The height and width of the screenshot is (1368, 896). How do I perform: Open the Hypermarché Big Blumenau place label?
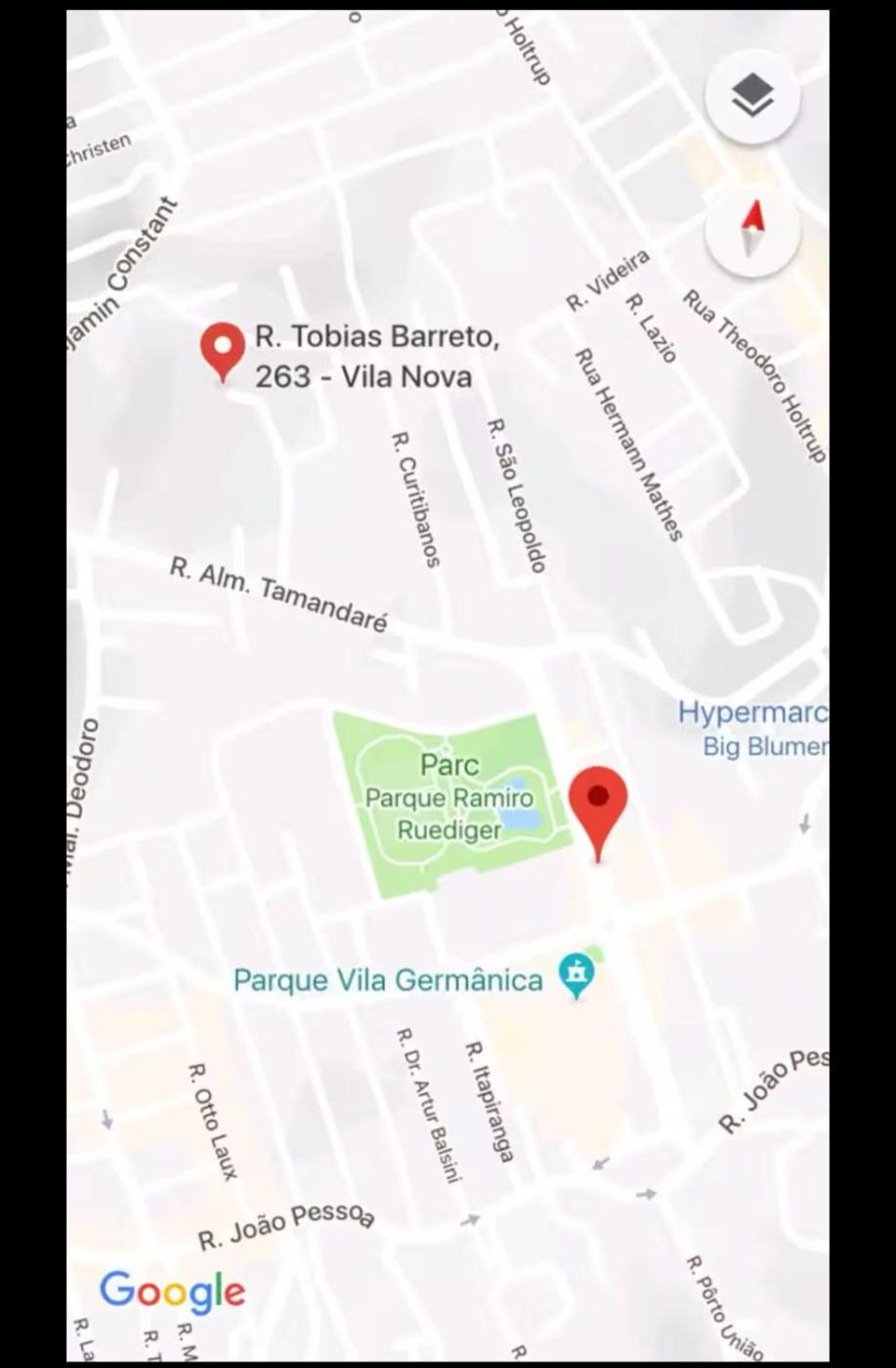click(x=754, y=729)
